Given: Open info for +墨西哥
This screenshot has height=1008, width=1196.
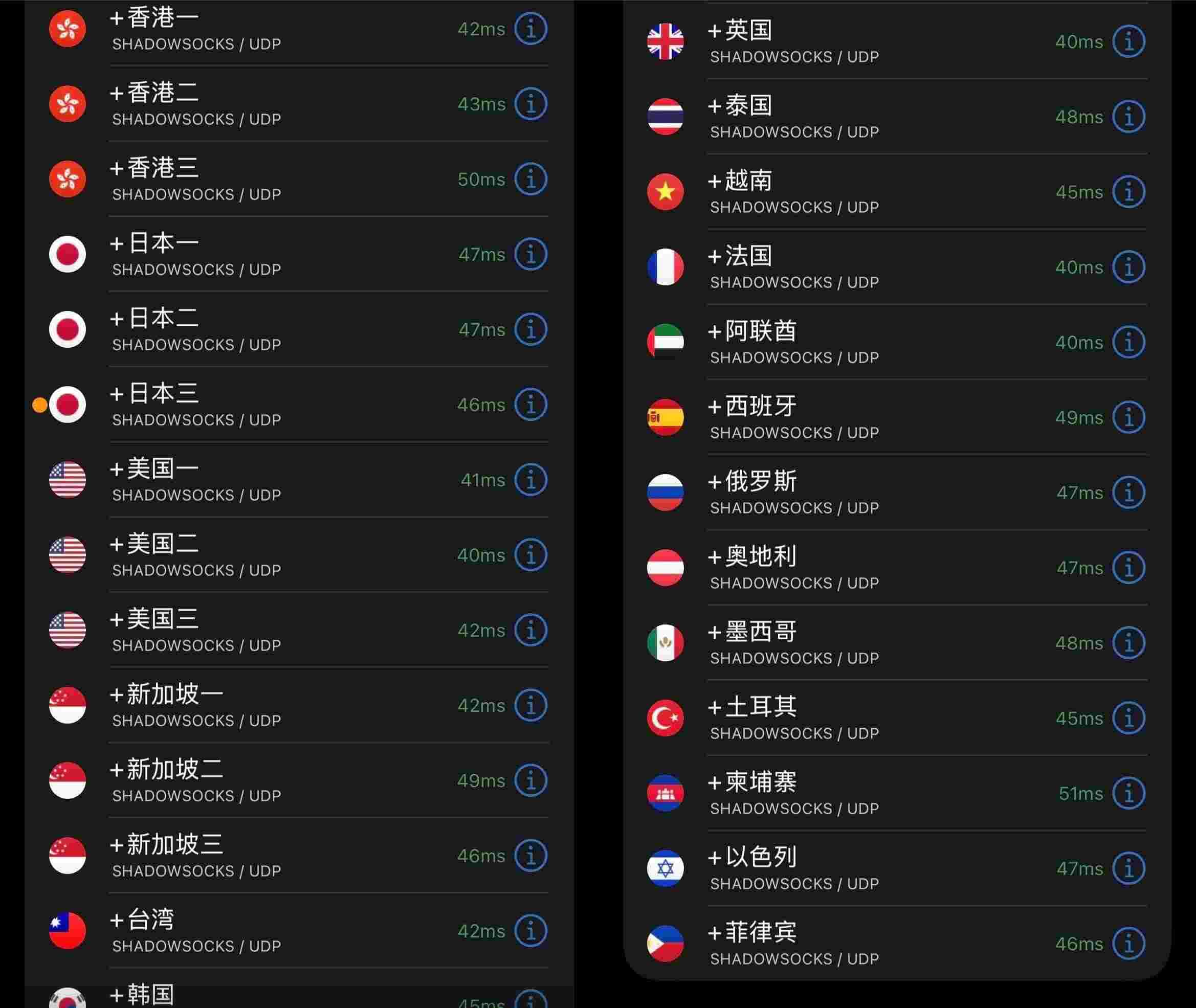Looking at the screenshot, I should [1128, 643].
